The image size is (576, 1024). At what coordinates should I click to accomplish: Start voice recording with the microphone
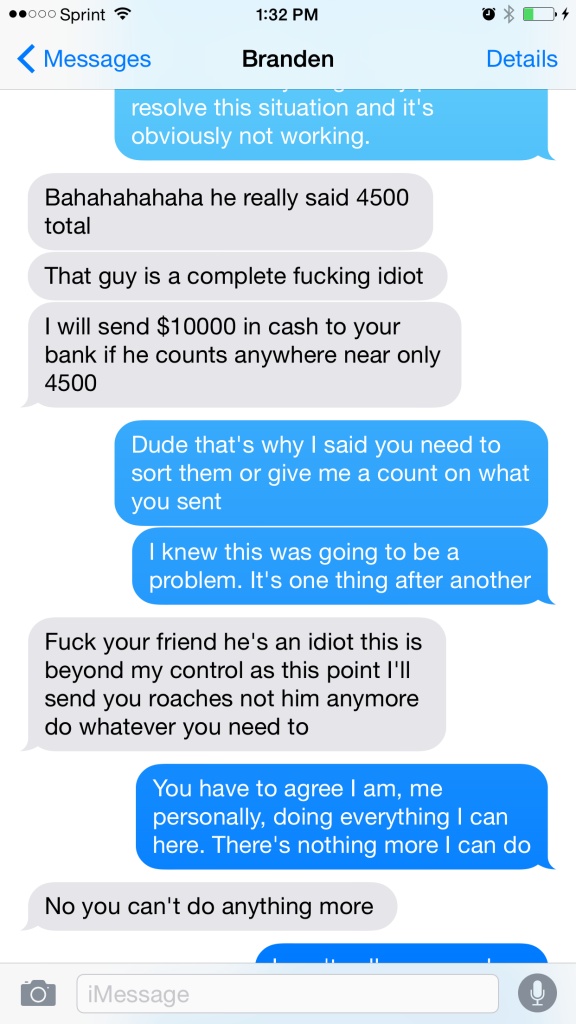(537, 993)
